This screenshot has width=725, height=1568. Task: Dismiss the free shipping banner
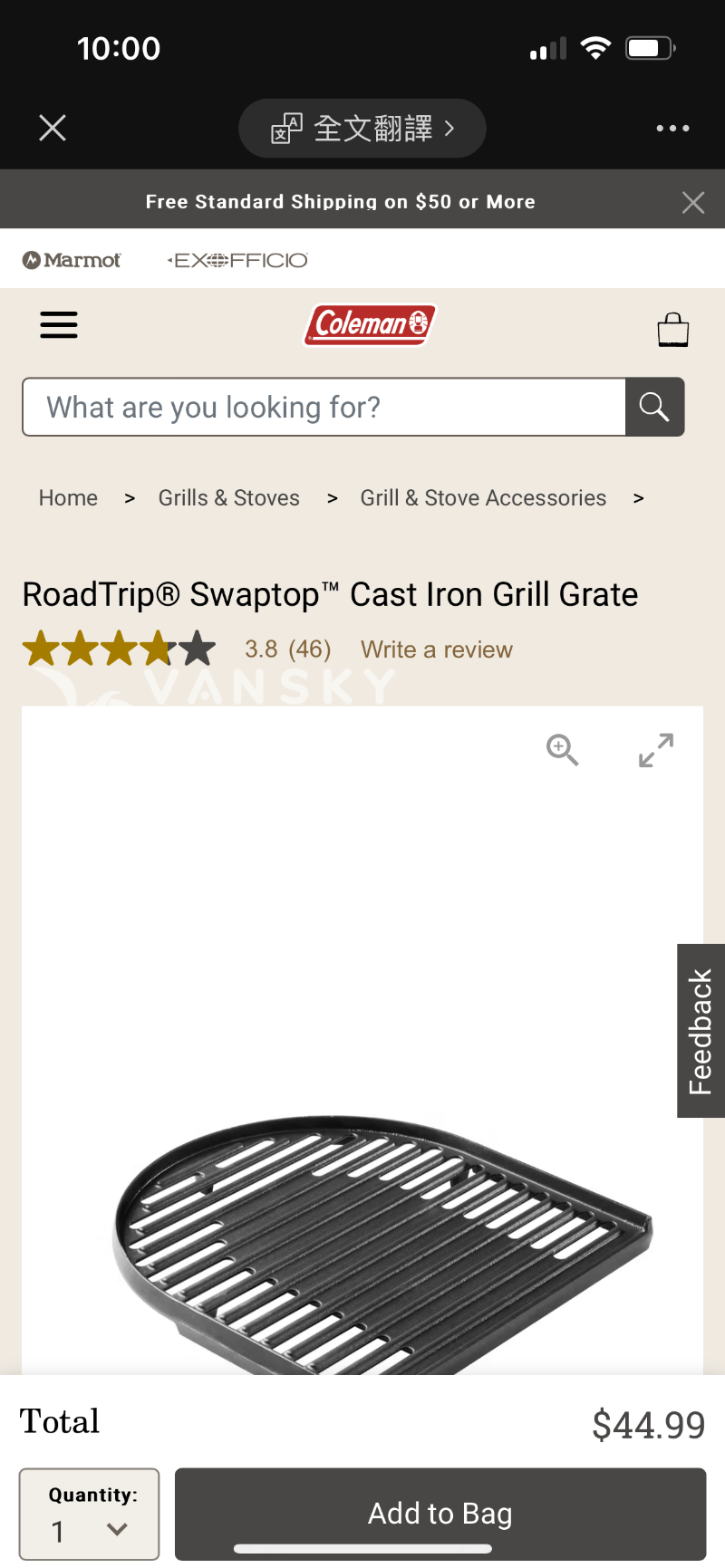click(x=693, y=202)
